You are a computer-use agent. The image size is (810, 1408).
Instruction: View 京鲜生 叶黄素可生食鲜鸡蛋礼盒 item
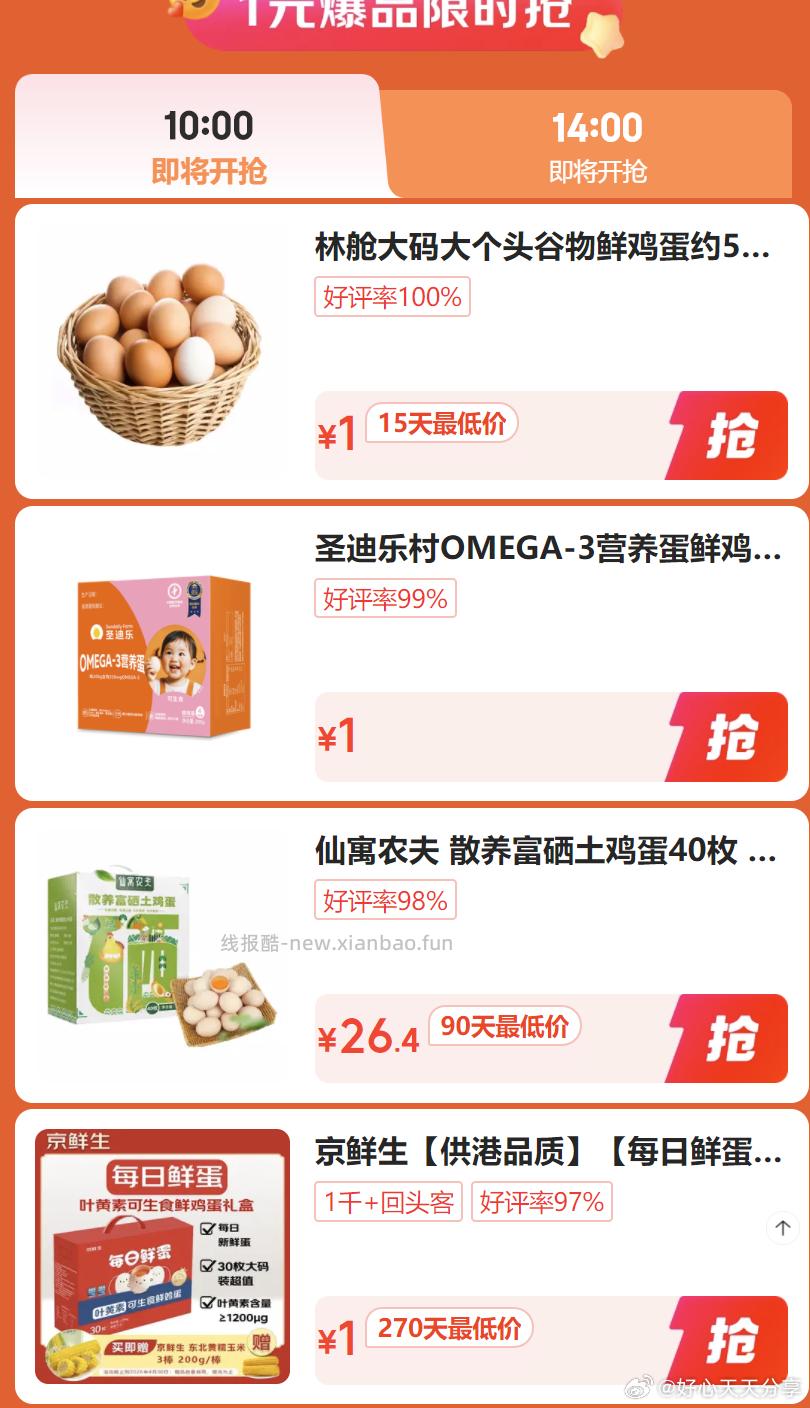pos(163,1256)
